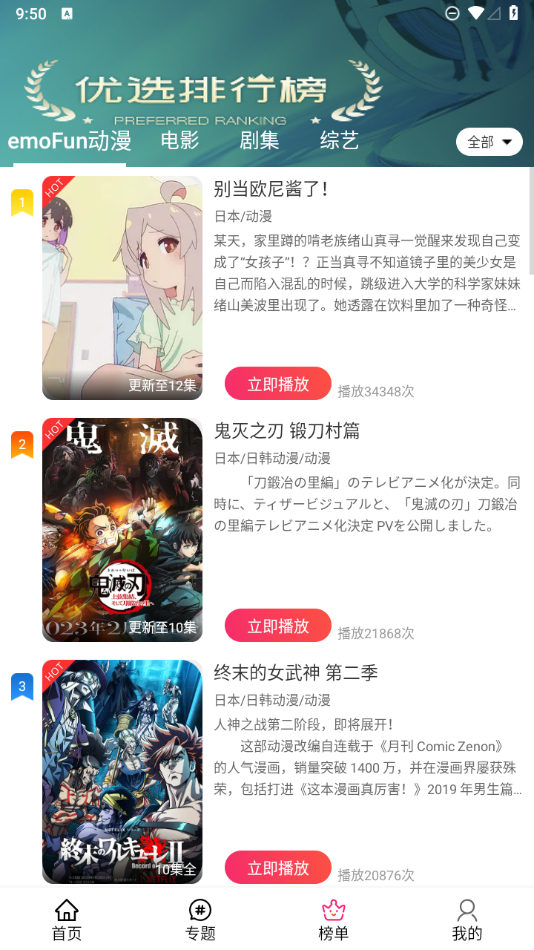534x950 pixels.
Task: Select the 榜单 tab
Action: pyautogui.click(x=333, y=920)
